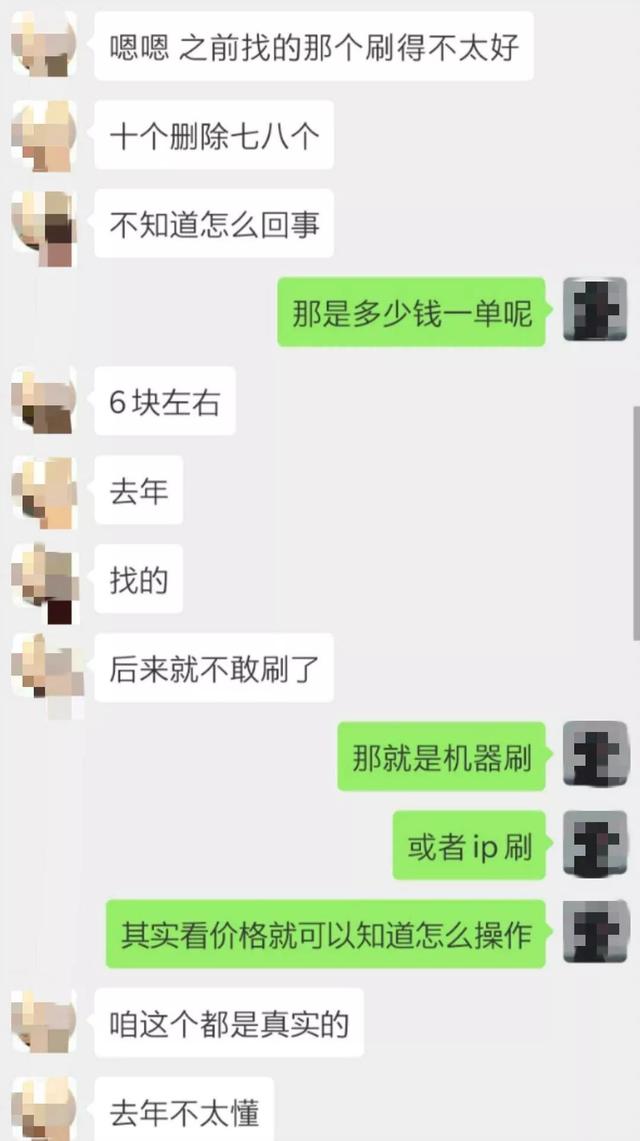Open contact avatar next to '后来就不敢刷了'
The image size is (640, 1141).
43,666
